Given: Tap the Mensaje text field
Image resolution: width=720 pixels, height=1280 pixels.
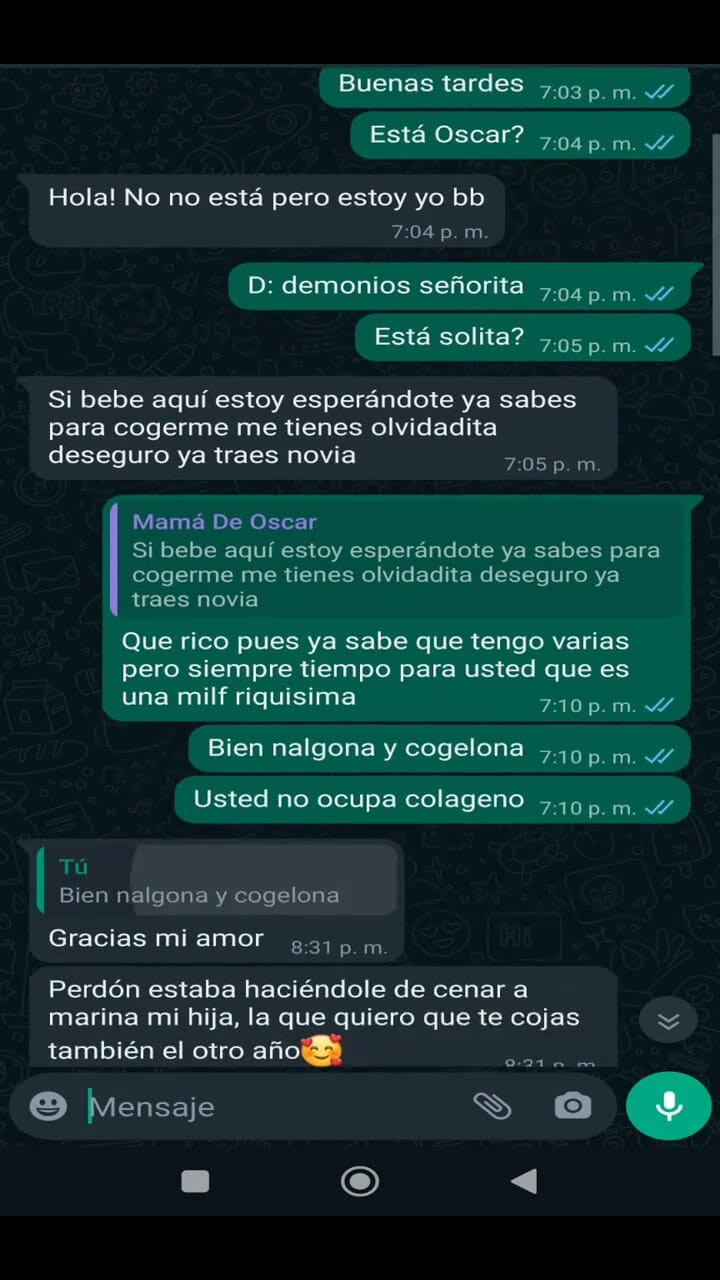Looking at the screenshot, I should [270, 1107].
